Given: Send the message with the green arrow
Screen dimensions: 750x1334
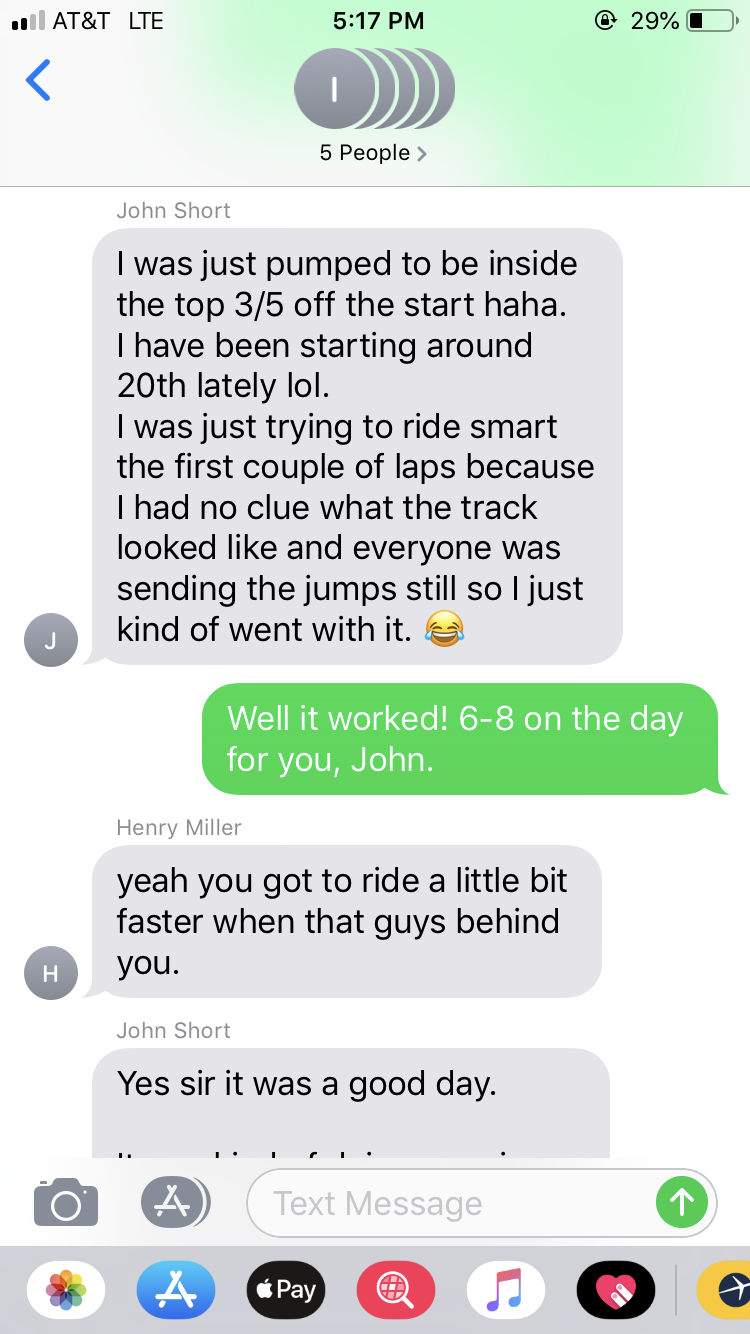Looking at the screenshot, I should coord(681,1202).
